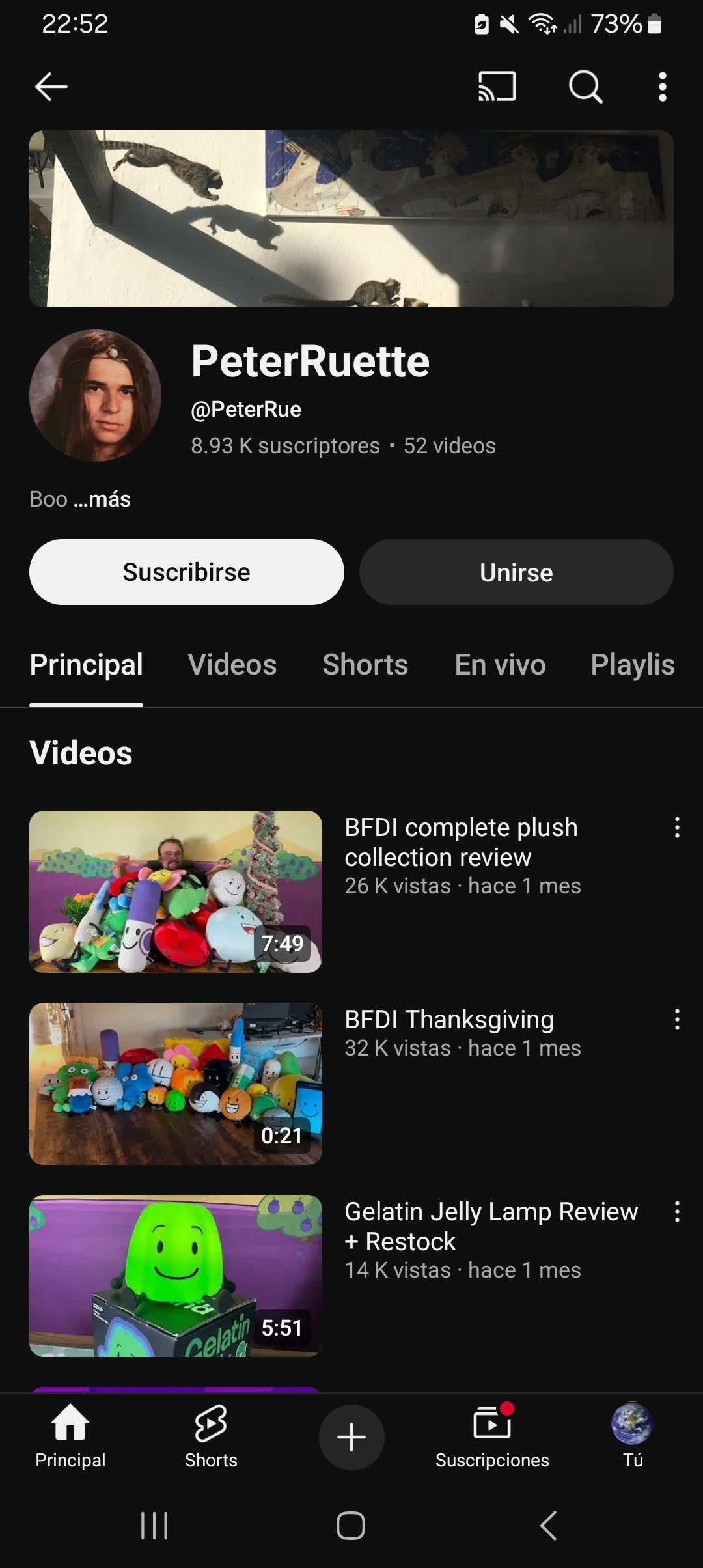This screenshot has width=703, height=1568.
Task: Open options for BFDI complete plush collection review
Action: coord(677,828)
